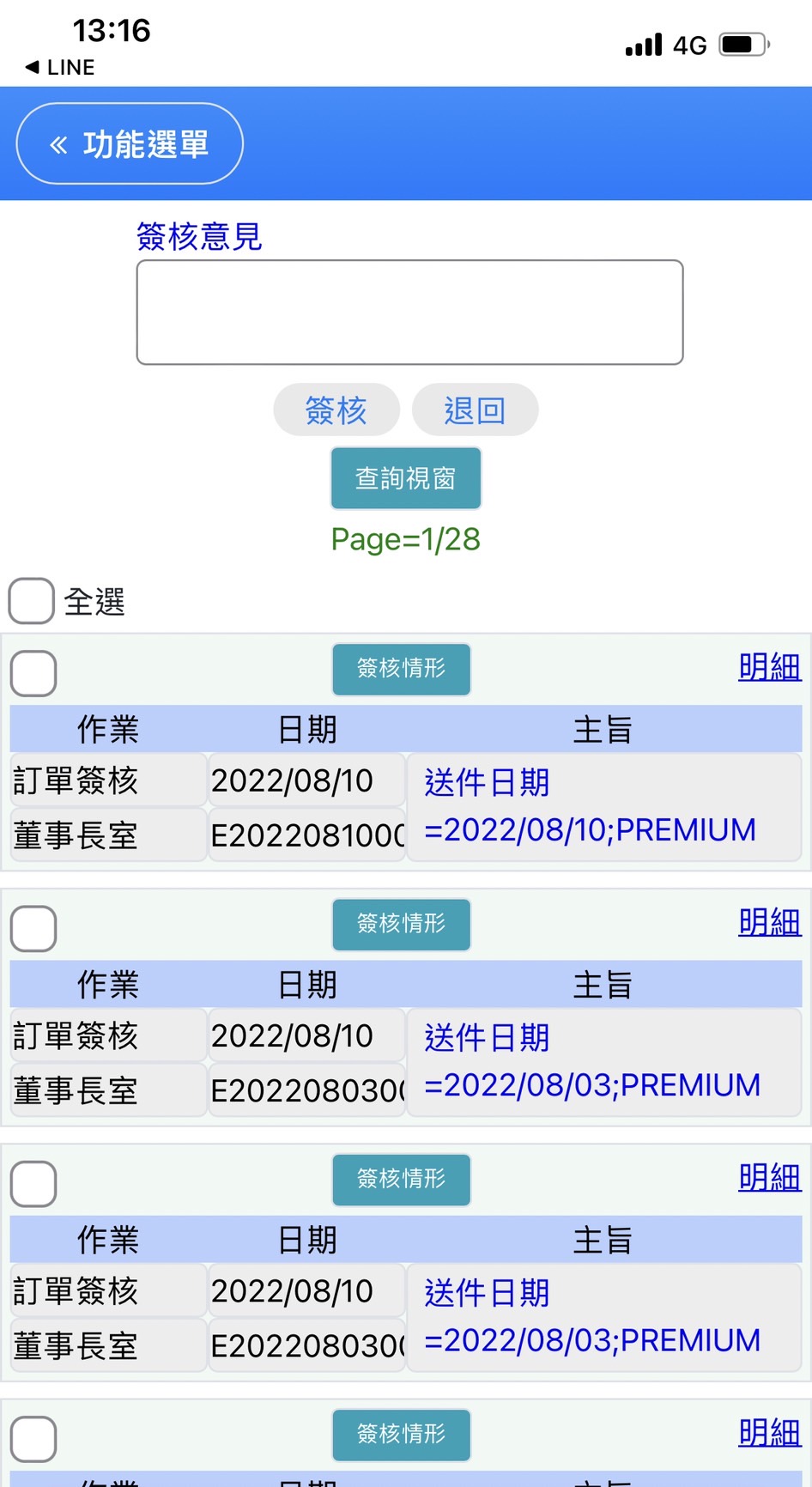Viewport: 812px width, 1487px height.
Task: Go back to the 功能選單 menu
Action: coord(130,143)
